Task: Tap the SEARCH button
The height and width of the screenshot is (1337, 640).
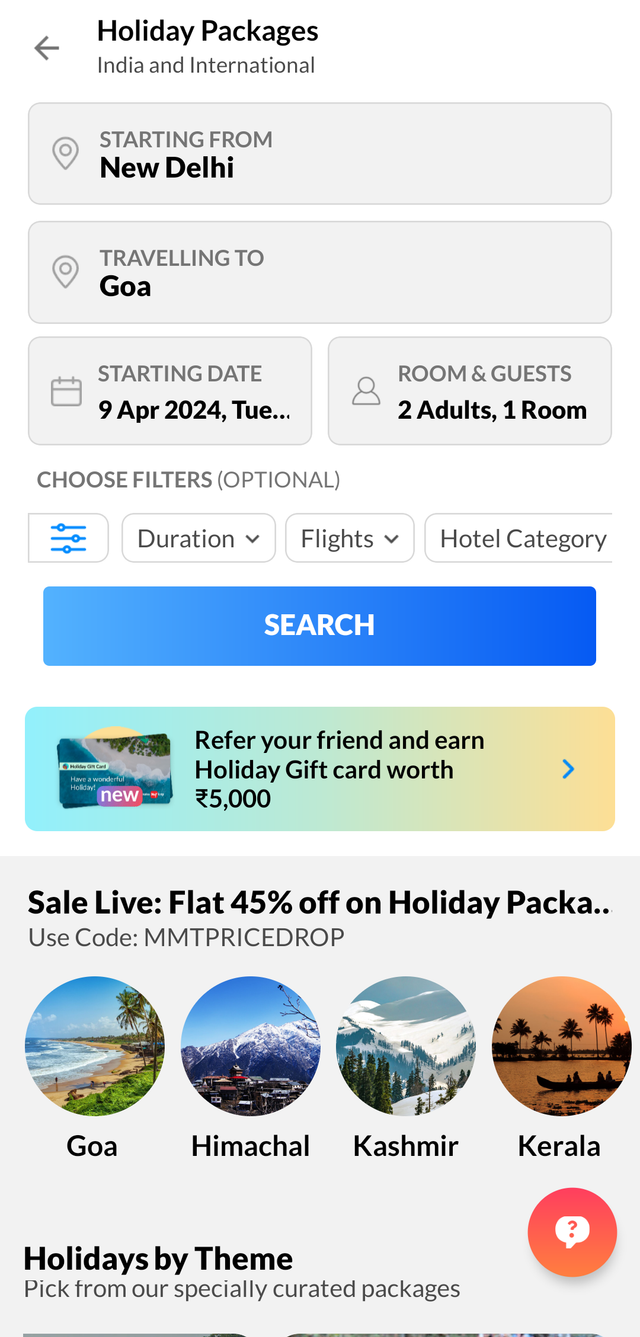Action: tap(319, 625)
